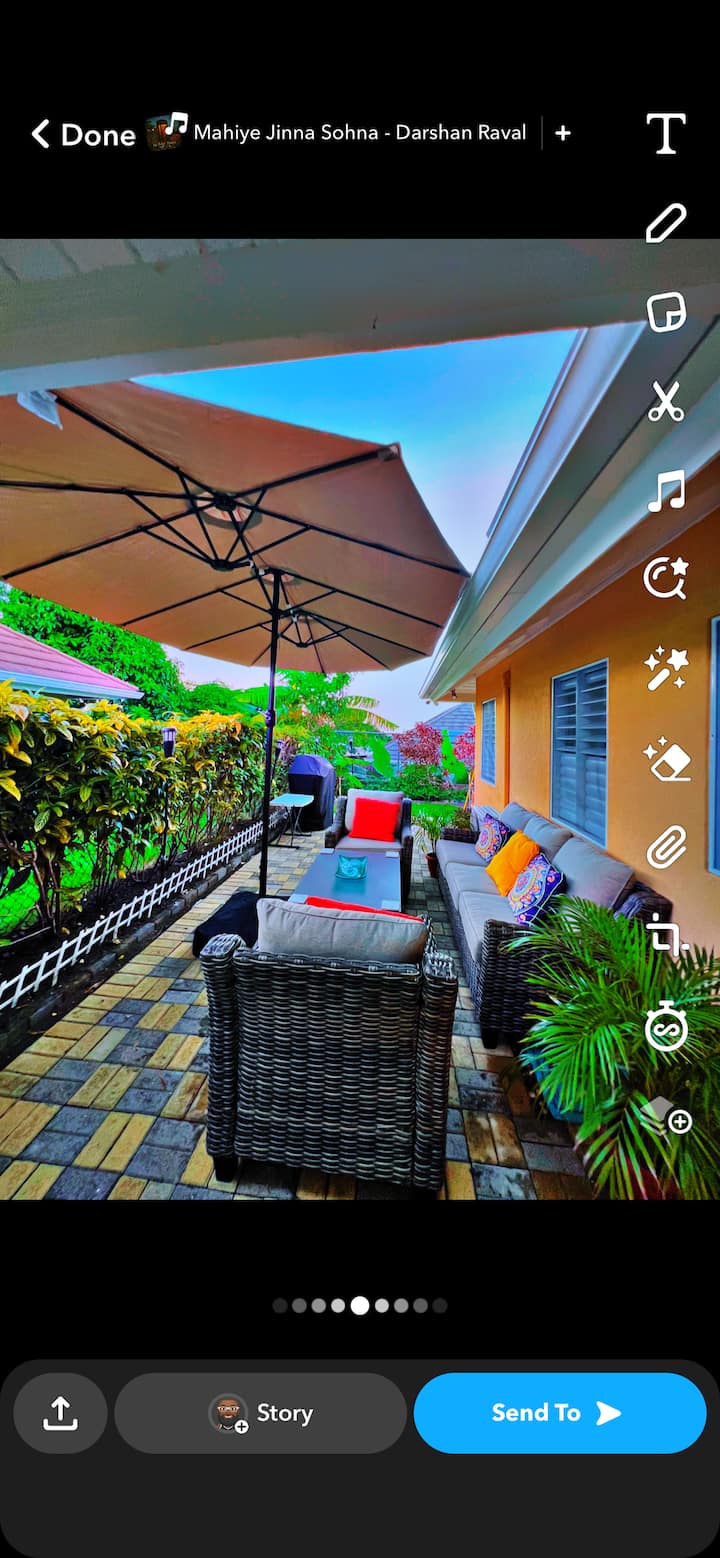Save or export the snap
The image size is (720, 1558).
[60, 1412]
